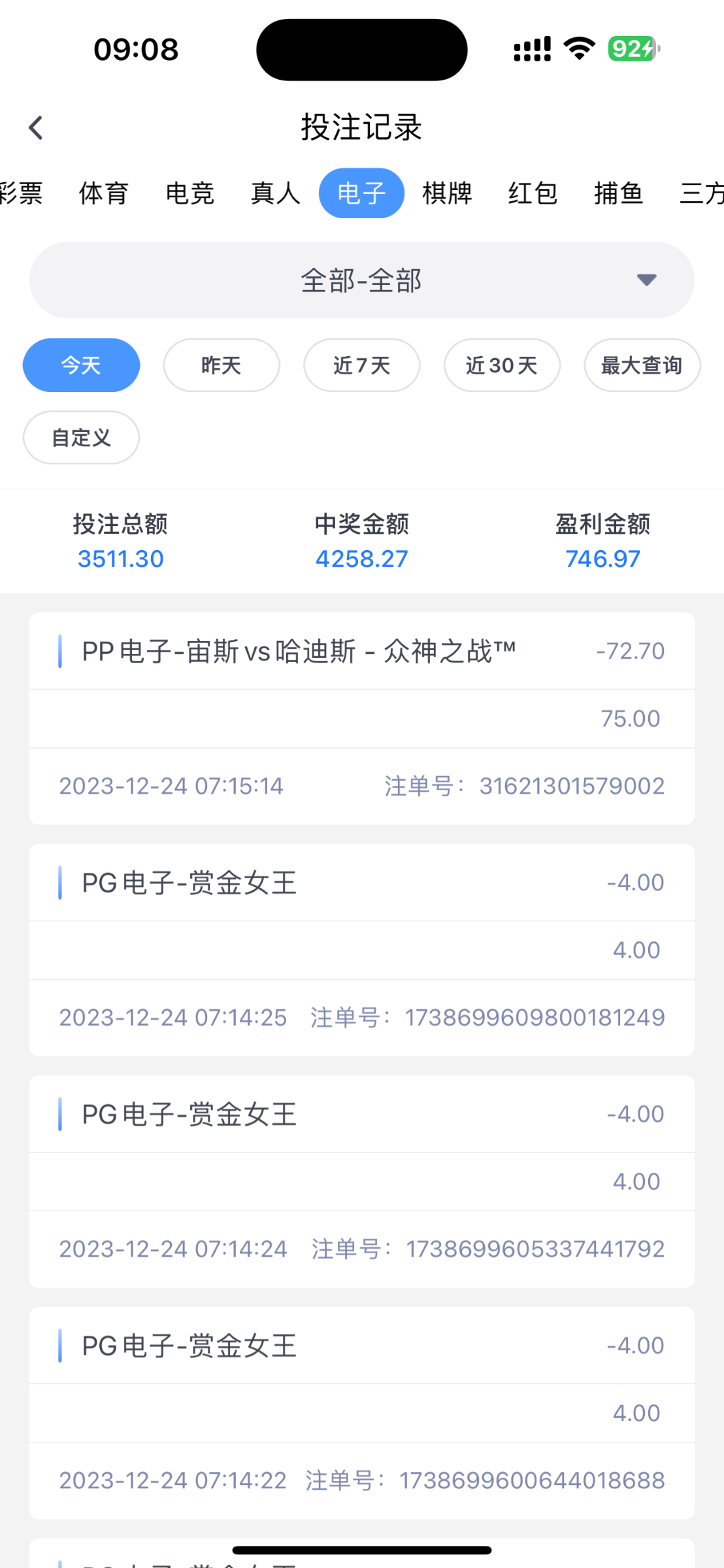Switch to the 体育 tab
724x1568 pixels.
tap(103, 193)
